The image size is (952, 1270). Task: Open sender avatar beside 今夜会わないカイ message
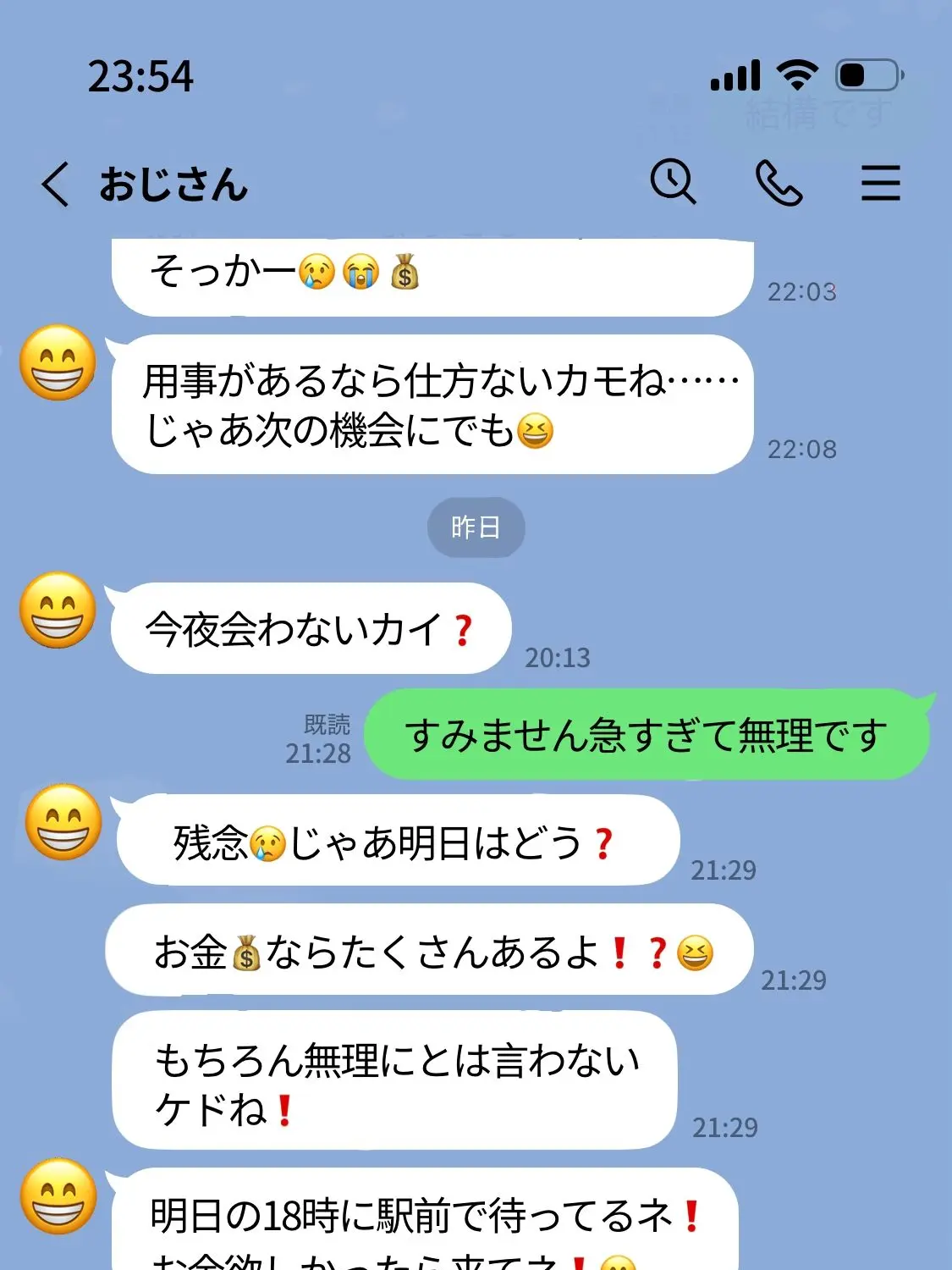pyautogui.click(x=58, y=610)
